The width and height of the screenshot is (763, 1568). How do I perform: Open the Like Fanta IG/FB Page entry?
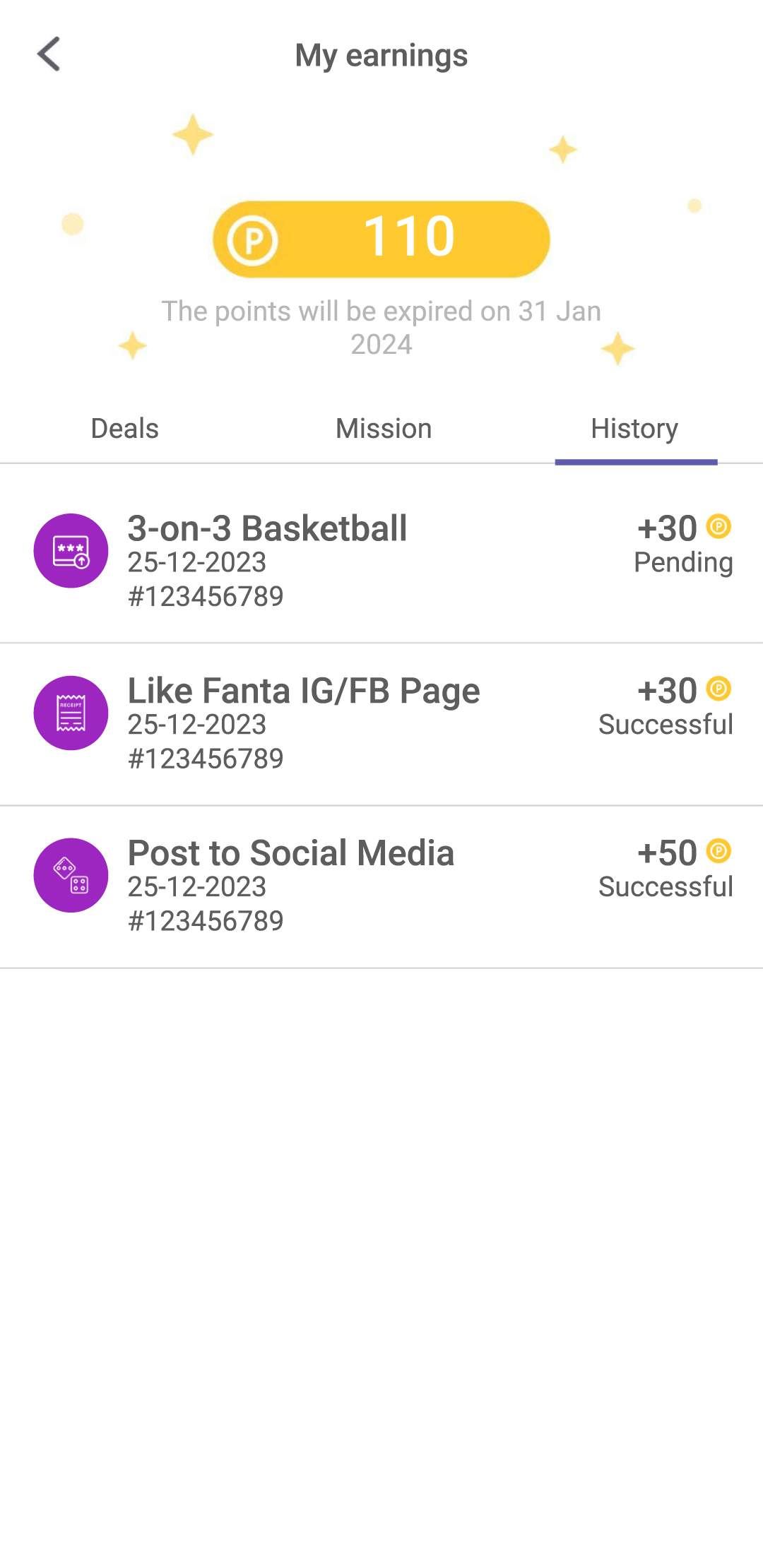point(381,723)
